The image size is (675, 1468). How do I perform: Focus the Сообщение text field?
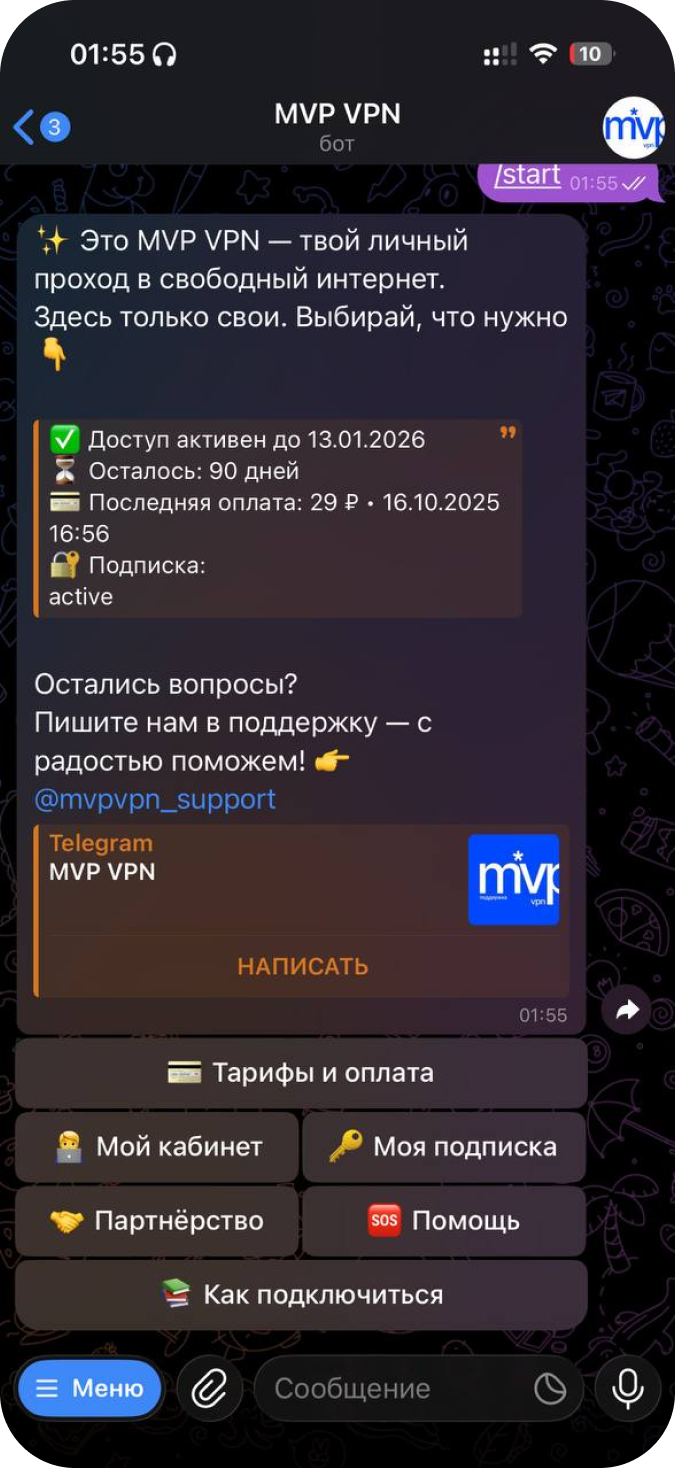coord(390,1389)
